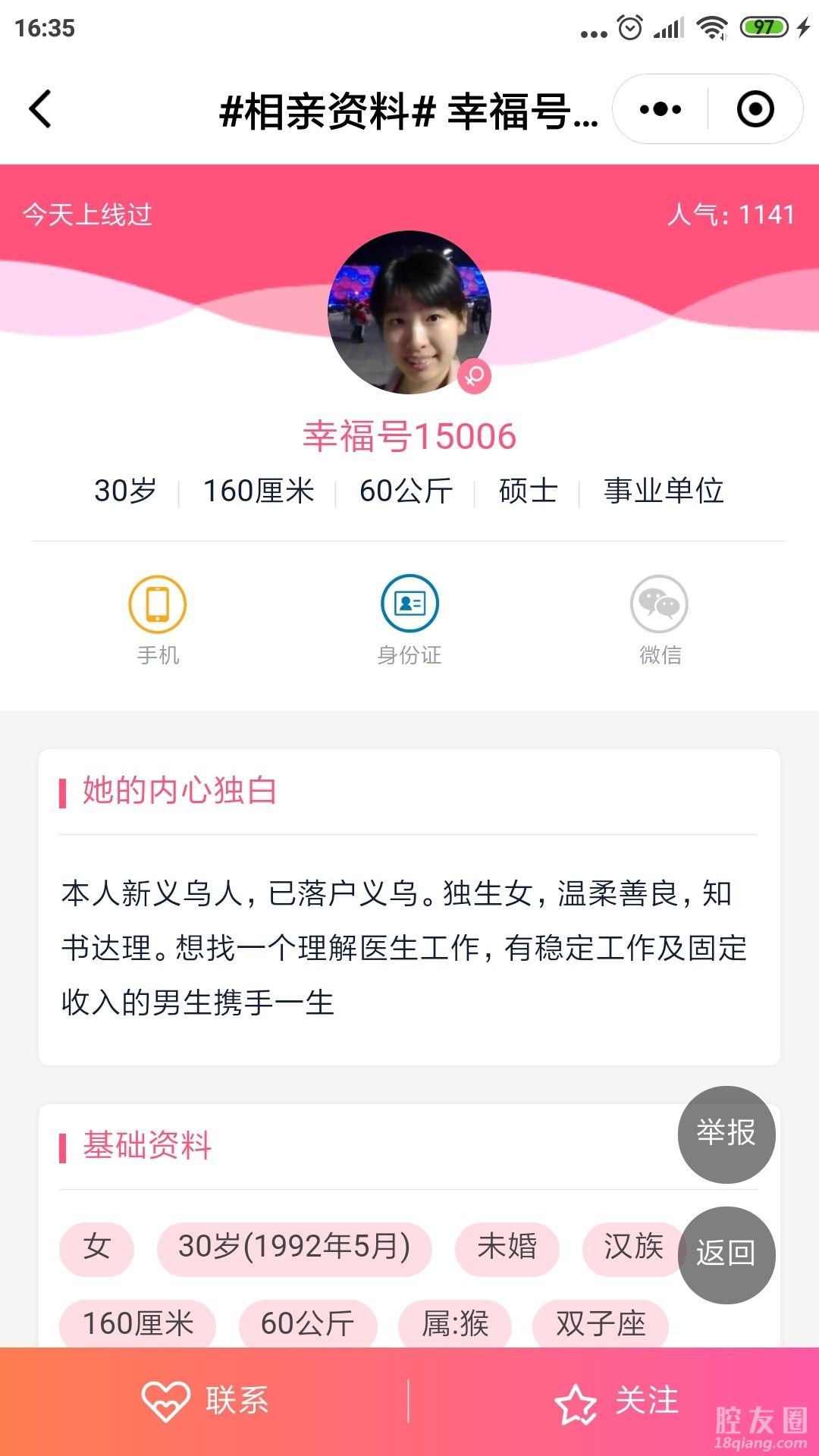
Task: Tap the 微信 verification icon
Action: pyautogui.click(x=660, y=604)
